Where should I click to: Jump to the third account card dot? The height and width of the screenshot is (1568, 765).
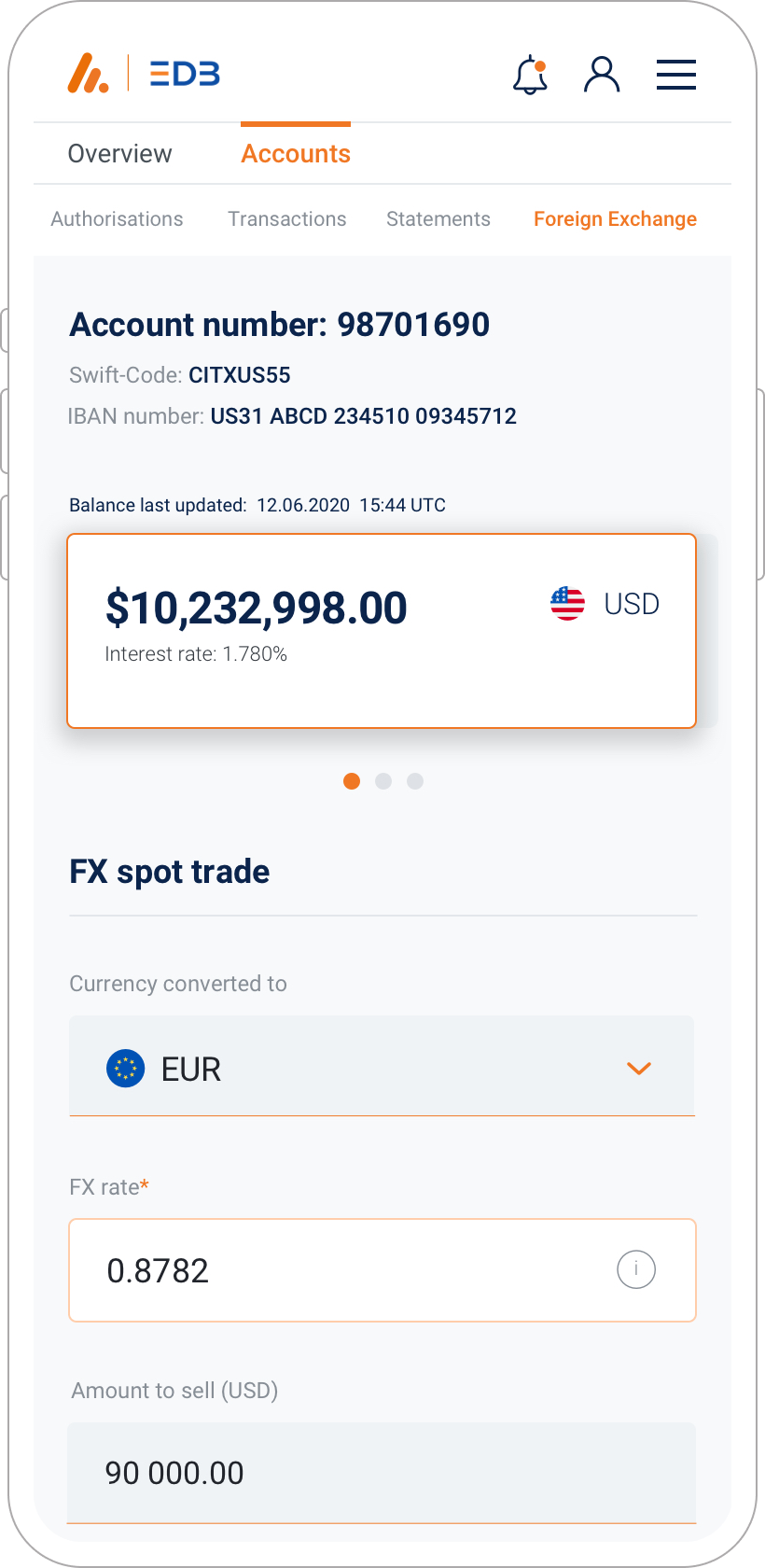tap(415, 781)
